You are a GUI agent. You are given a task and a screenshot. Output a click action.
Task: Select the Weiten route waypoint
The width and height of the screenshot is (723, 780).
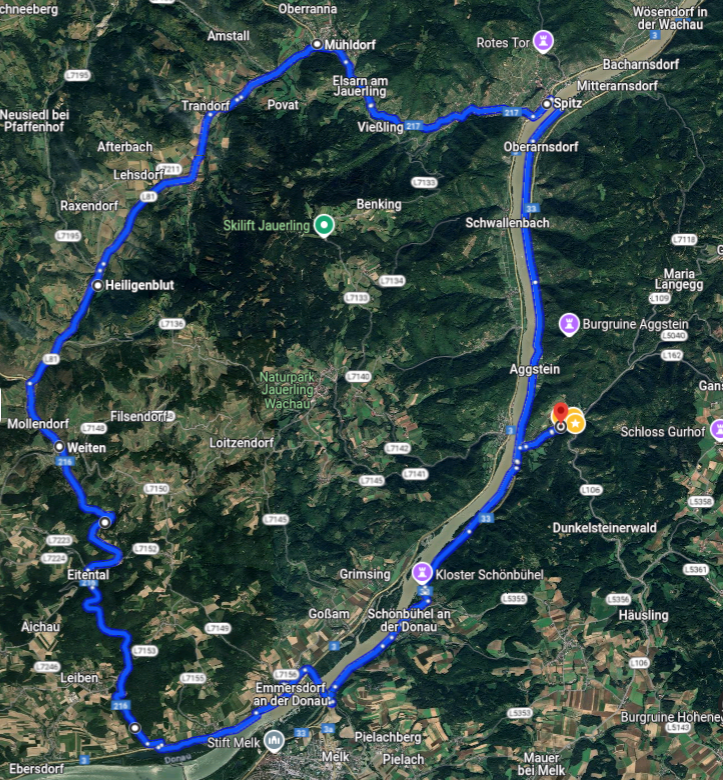point(59,447)
